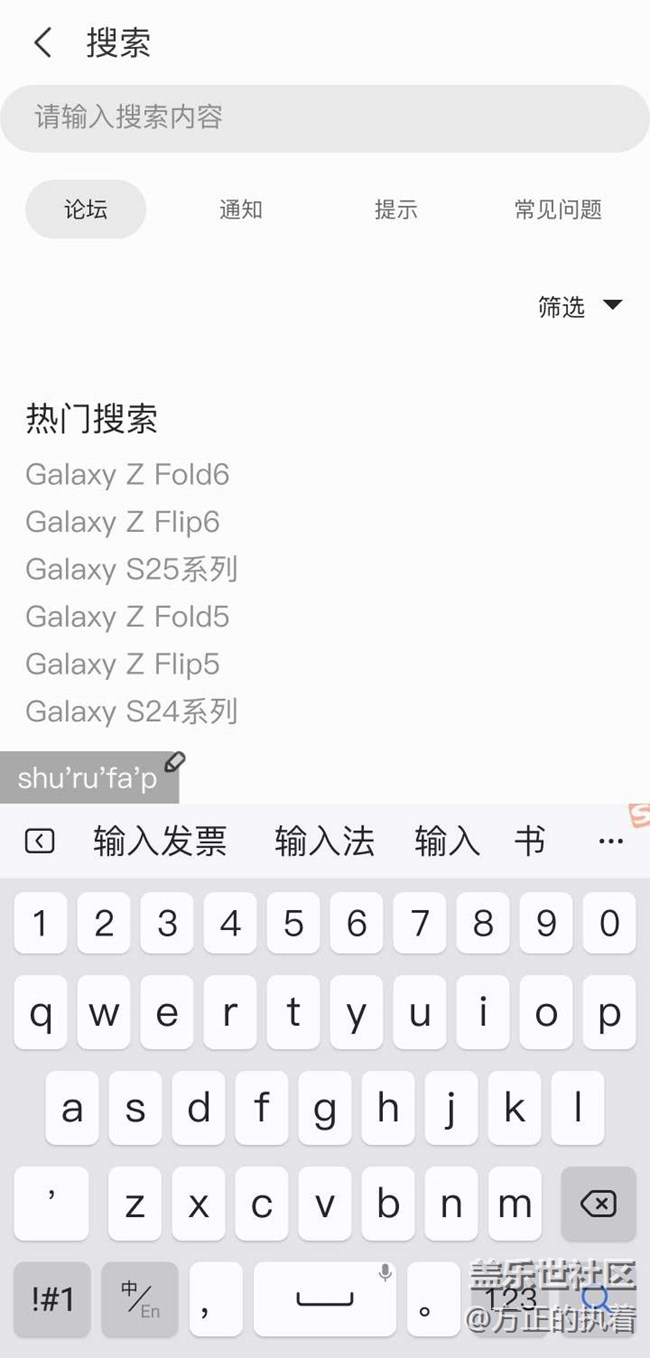The height and width of the screenshot is (1358, 650).
Task: Open the 筛选 dropdown
Action: (580, 306)
